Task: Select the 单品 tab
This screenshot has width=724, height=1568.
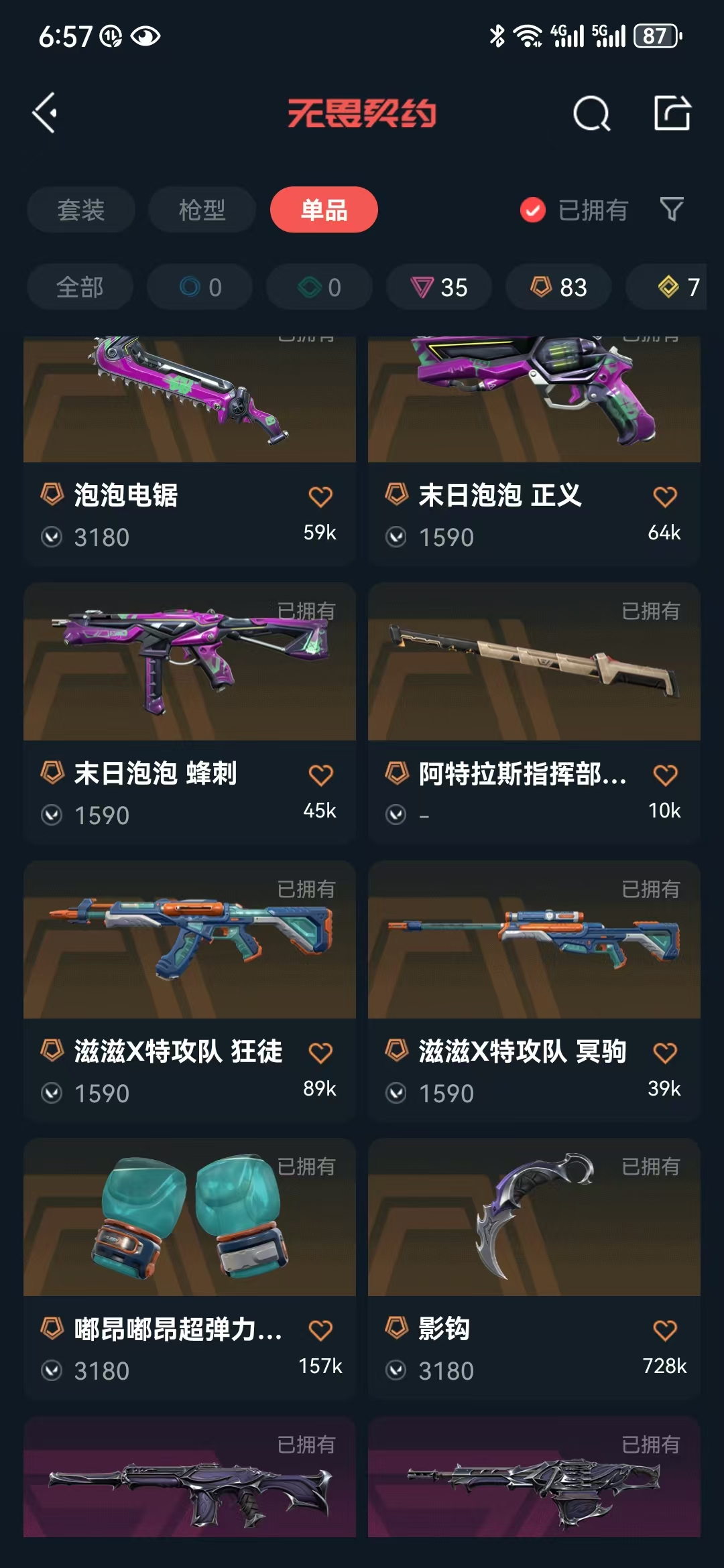Action: pyautogui.click(x=324, y=210)
